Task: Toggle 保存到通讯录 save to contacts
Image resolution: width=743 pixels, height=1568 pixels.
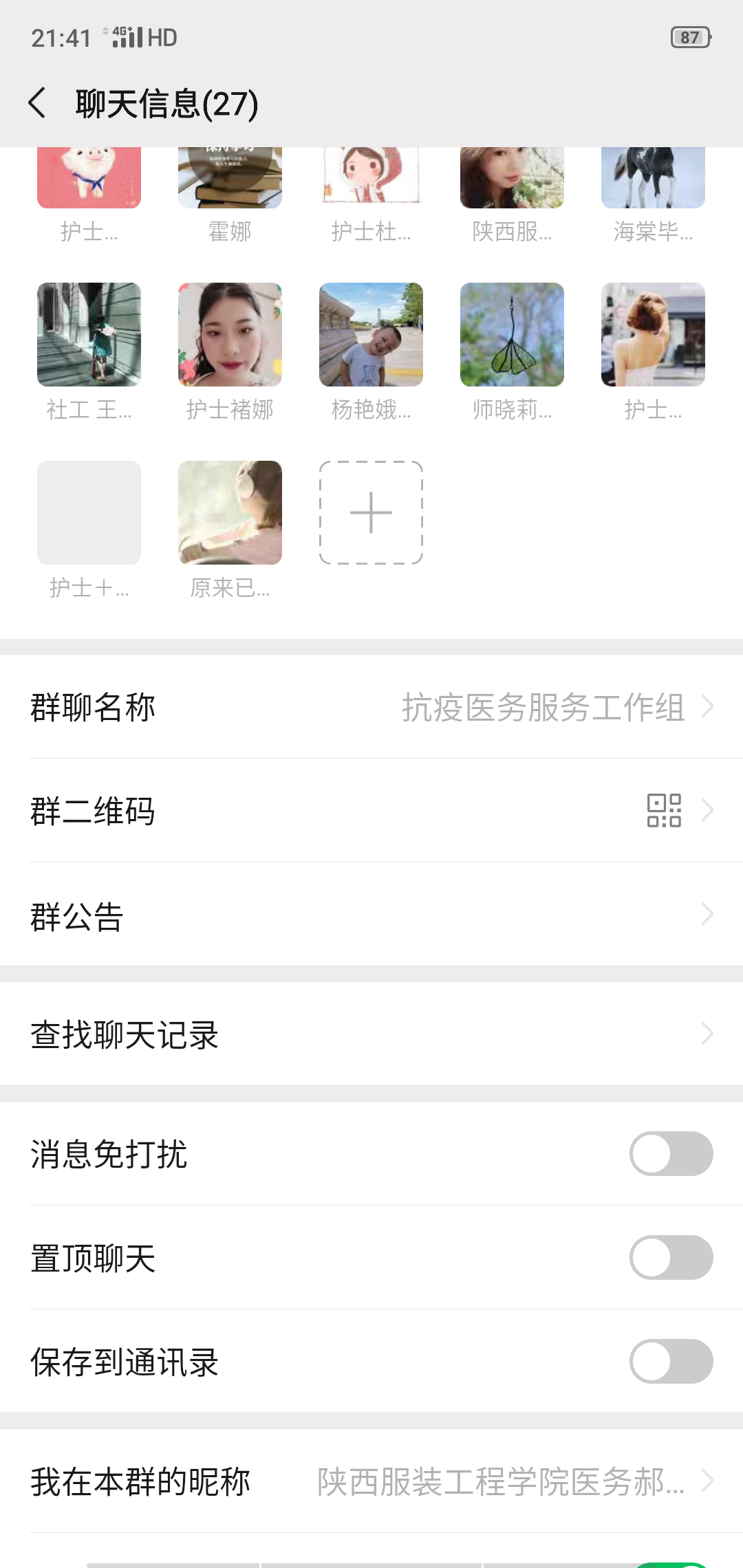Action: (671, 1362)
